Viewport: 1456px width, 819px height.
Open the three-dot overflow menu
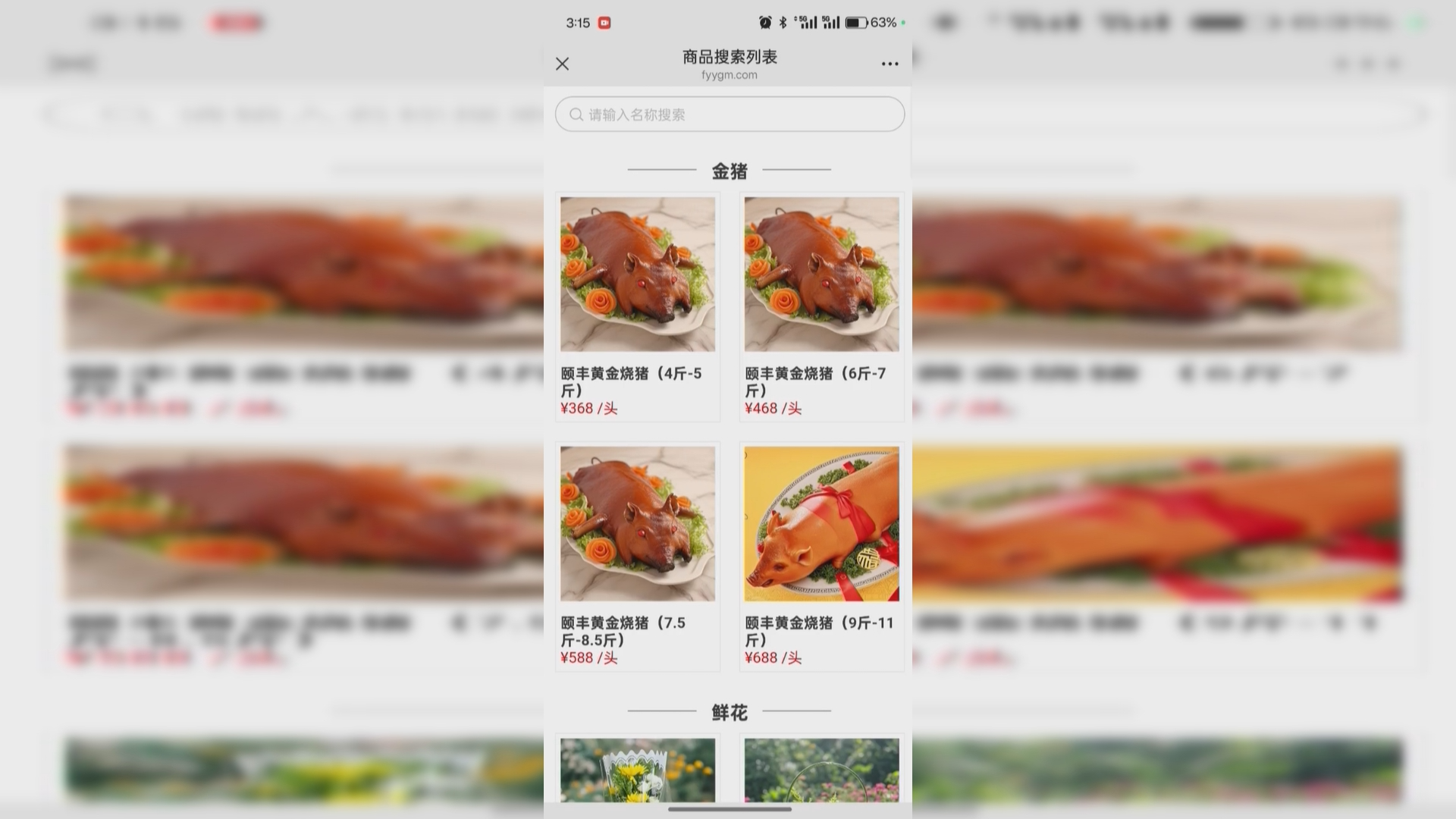point(890,64)
